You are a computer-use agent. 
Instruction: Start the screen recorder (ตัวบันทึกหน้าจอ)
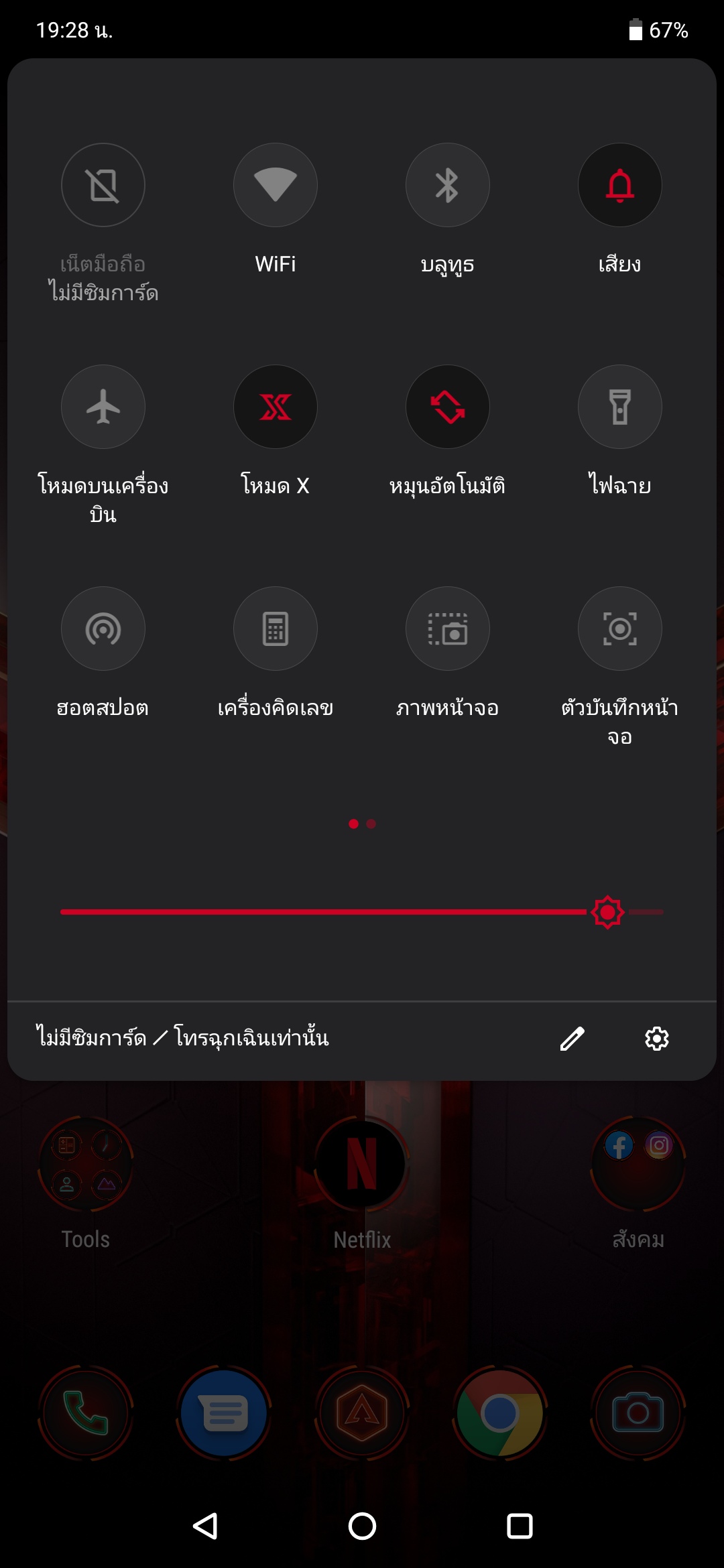(620, 629)
